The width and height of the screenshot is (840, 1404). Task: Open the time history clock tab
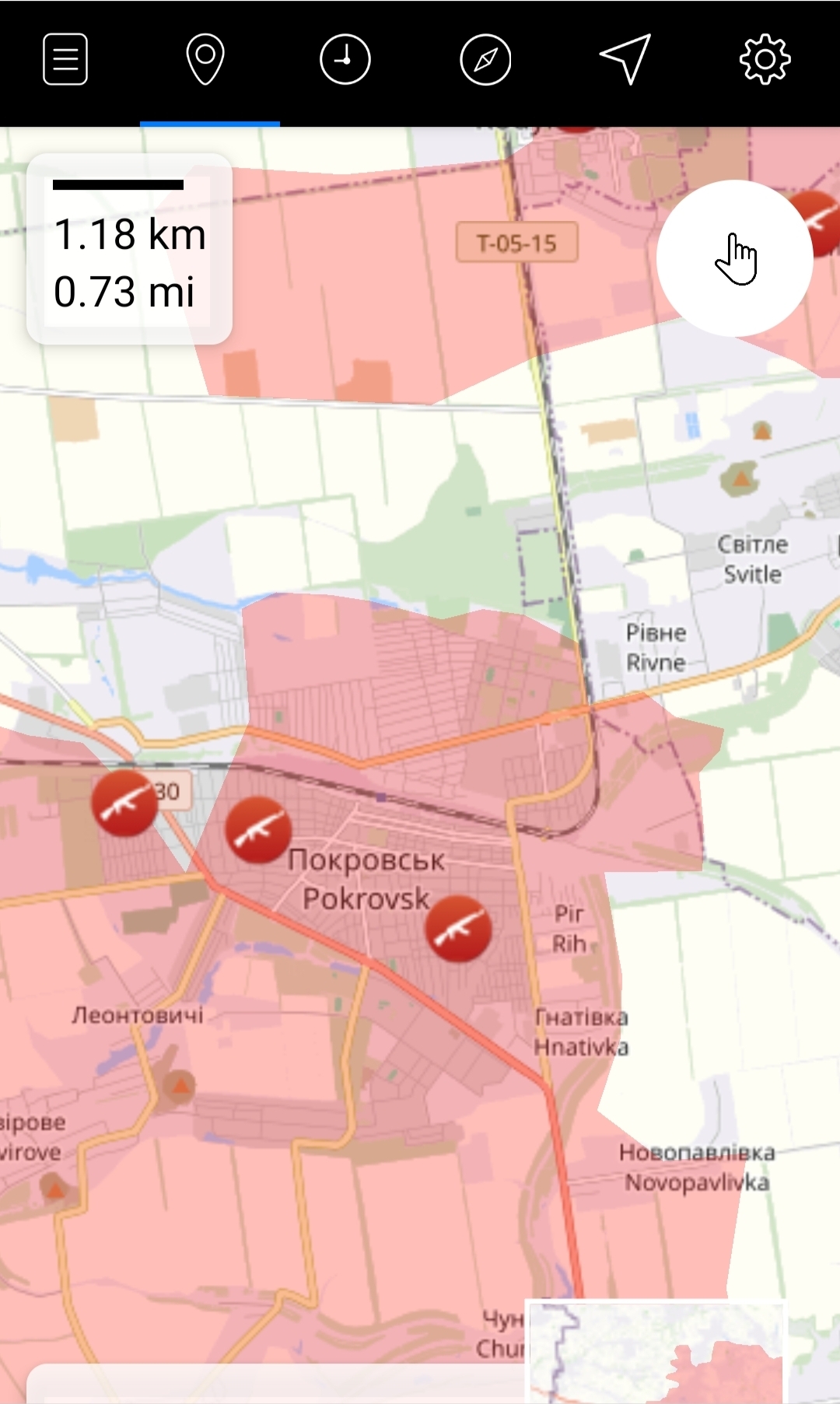point(345,59)
